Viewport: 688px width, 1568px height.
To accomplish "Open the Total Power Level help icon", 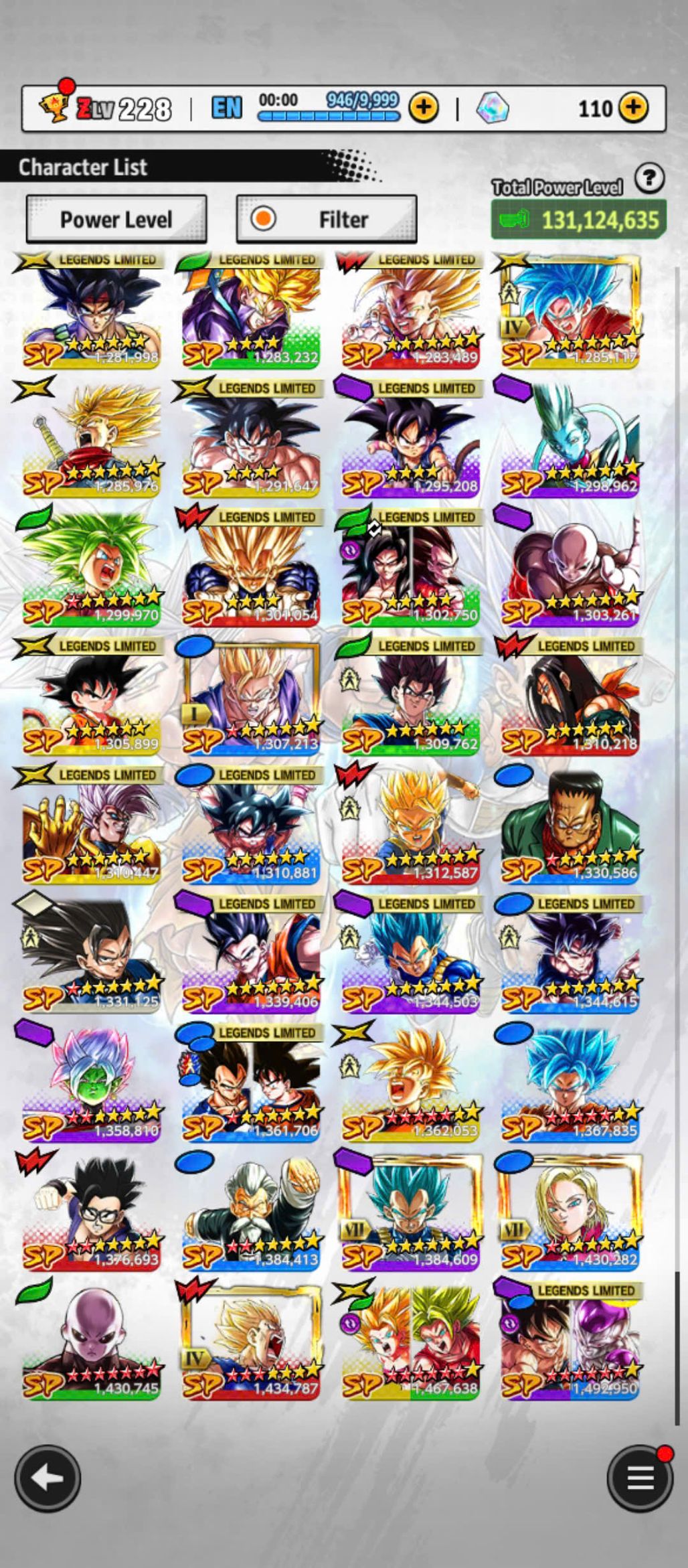I will point(649,179).
